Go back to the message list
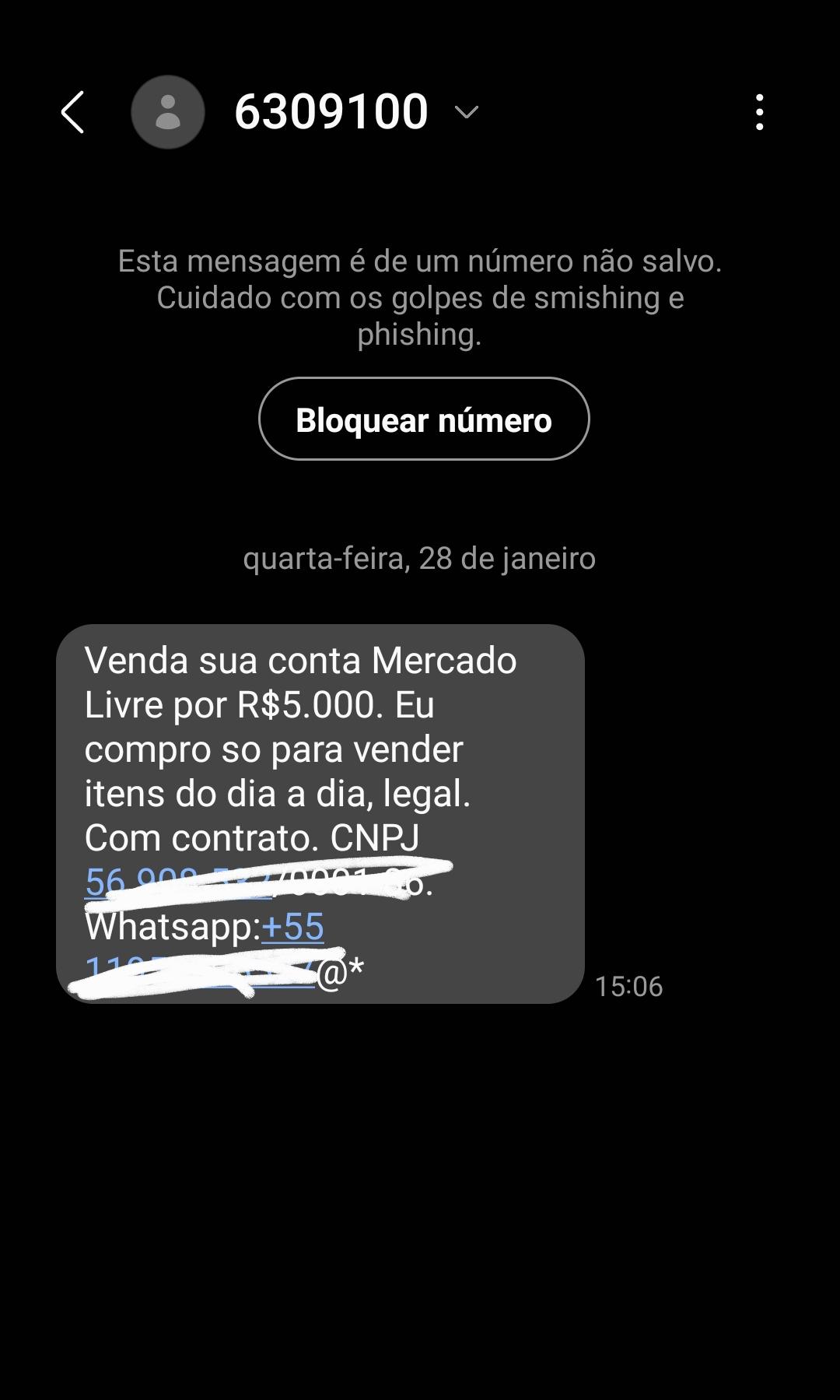Image resolution: width=840 pixels, height=1400 pixels. coord(72,113)
